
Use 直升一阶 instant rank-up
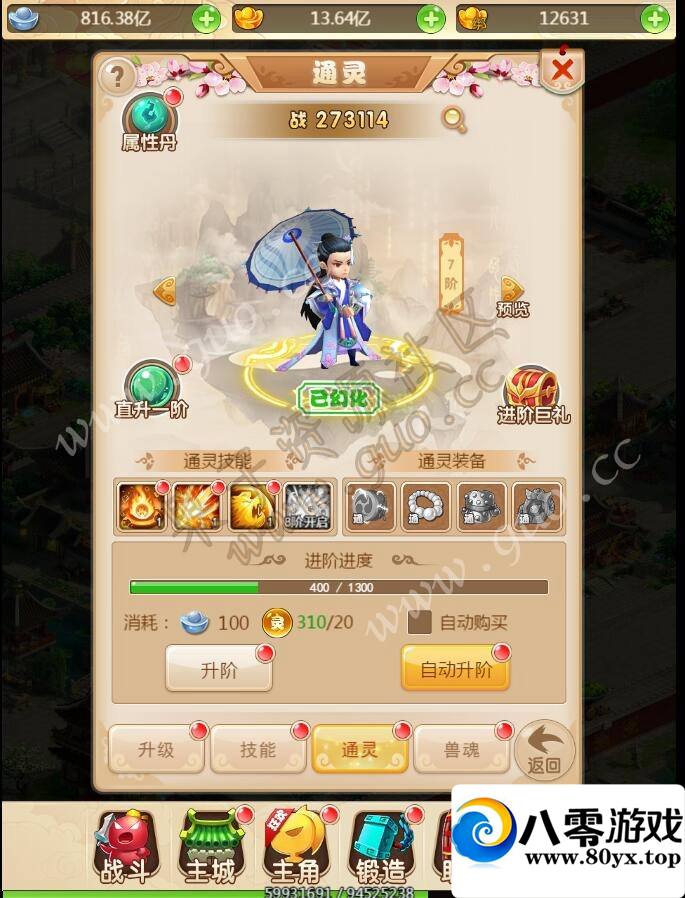(x=152, y=389)
